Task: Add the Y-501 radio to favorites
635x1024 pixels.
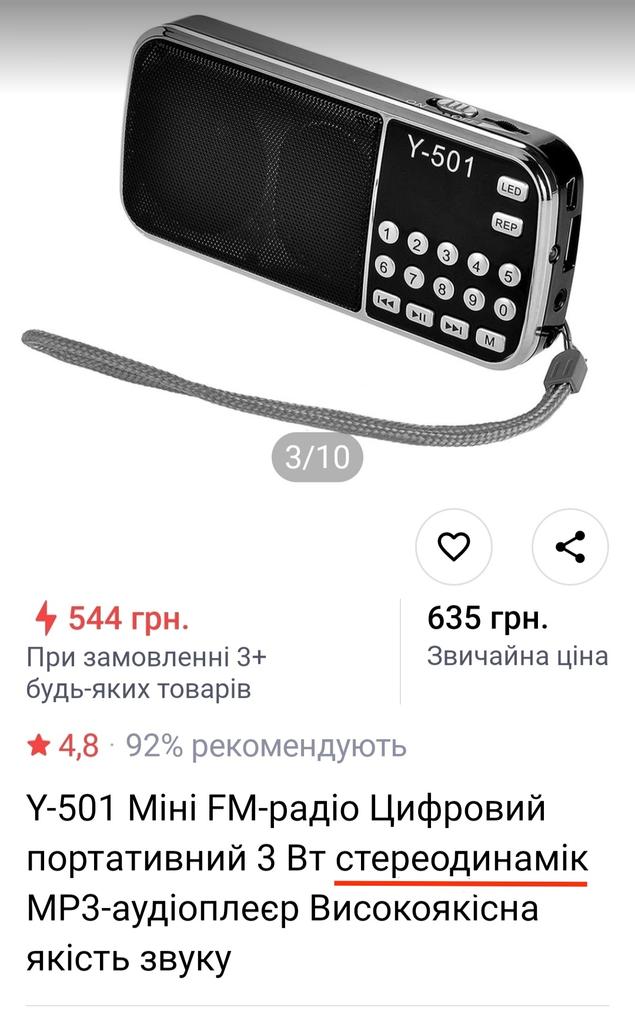Action: 454,547
